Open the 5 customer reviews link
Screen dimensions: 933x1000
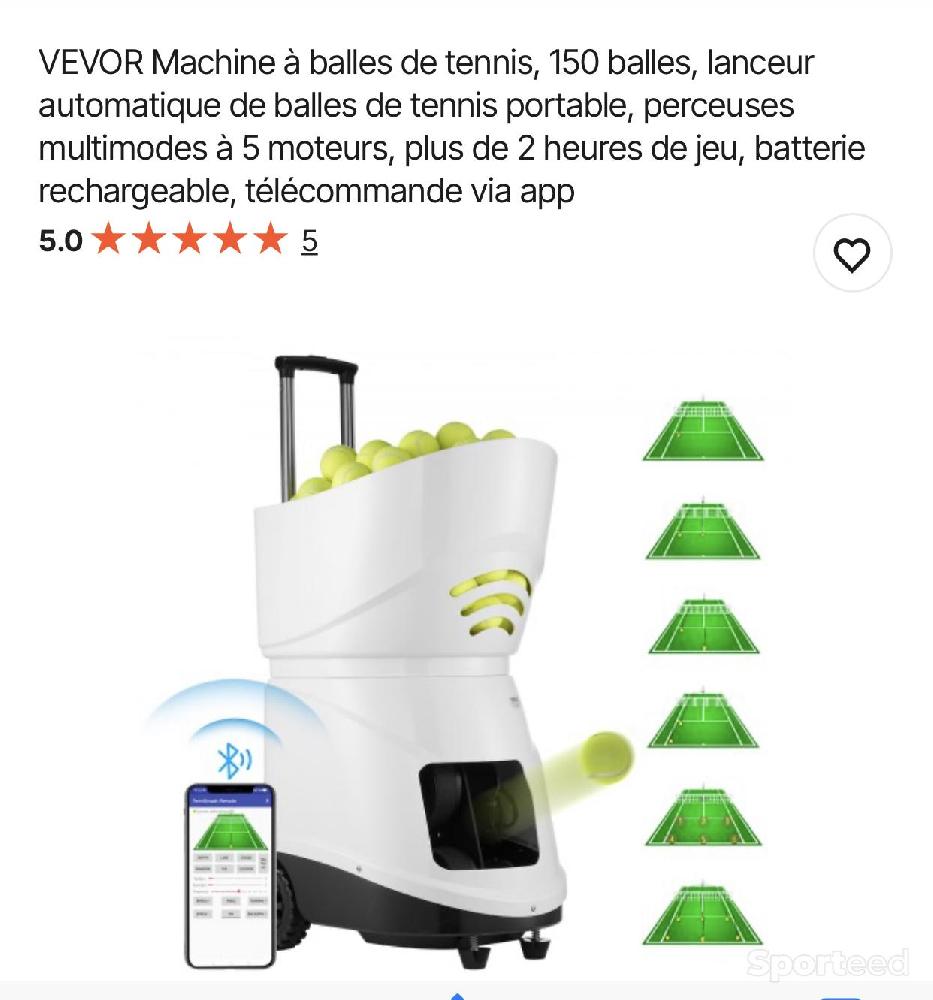click(x=309, y=241)
